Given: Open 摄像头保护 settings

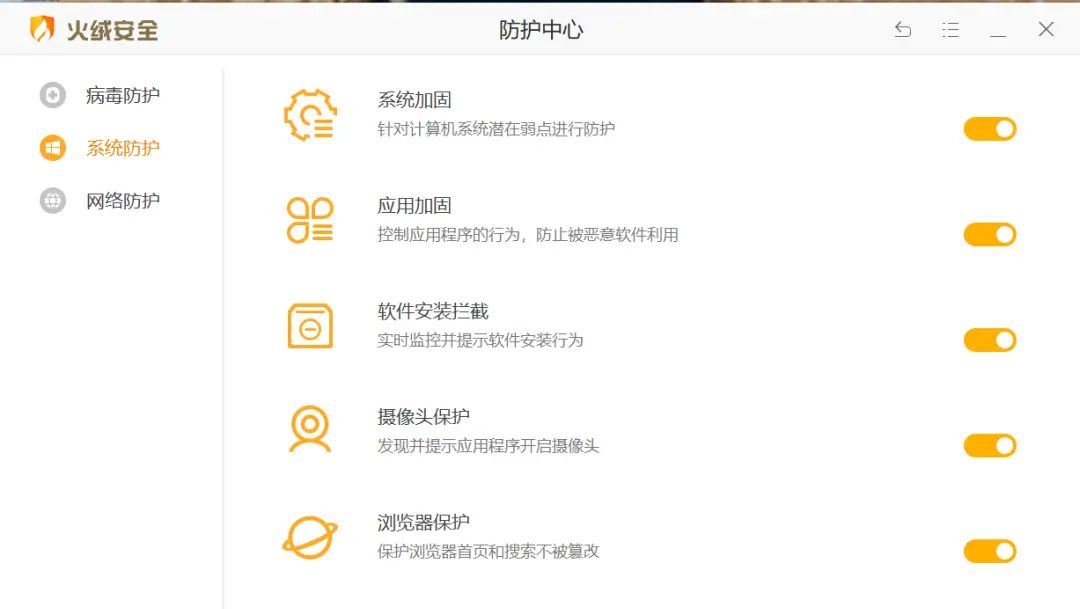Looking at the screenshot, I should (x=423, y=417).
